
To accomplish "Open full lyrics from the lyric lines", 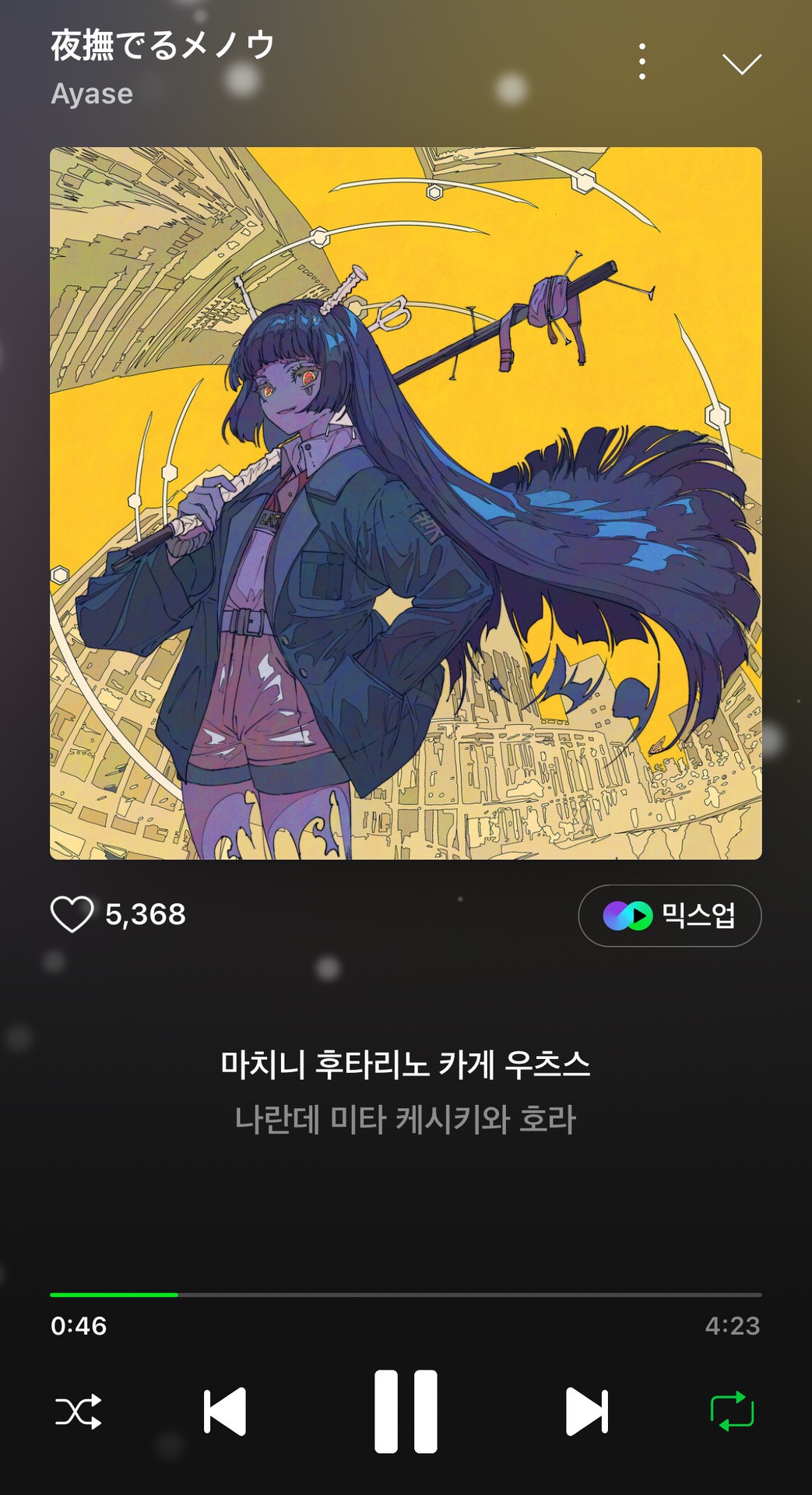I will tap(406, 1092).
